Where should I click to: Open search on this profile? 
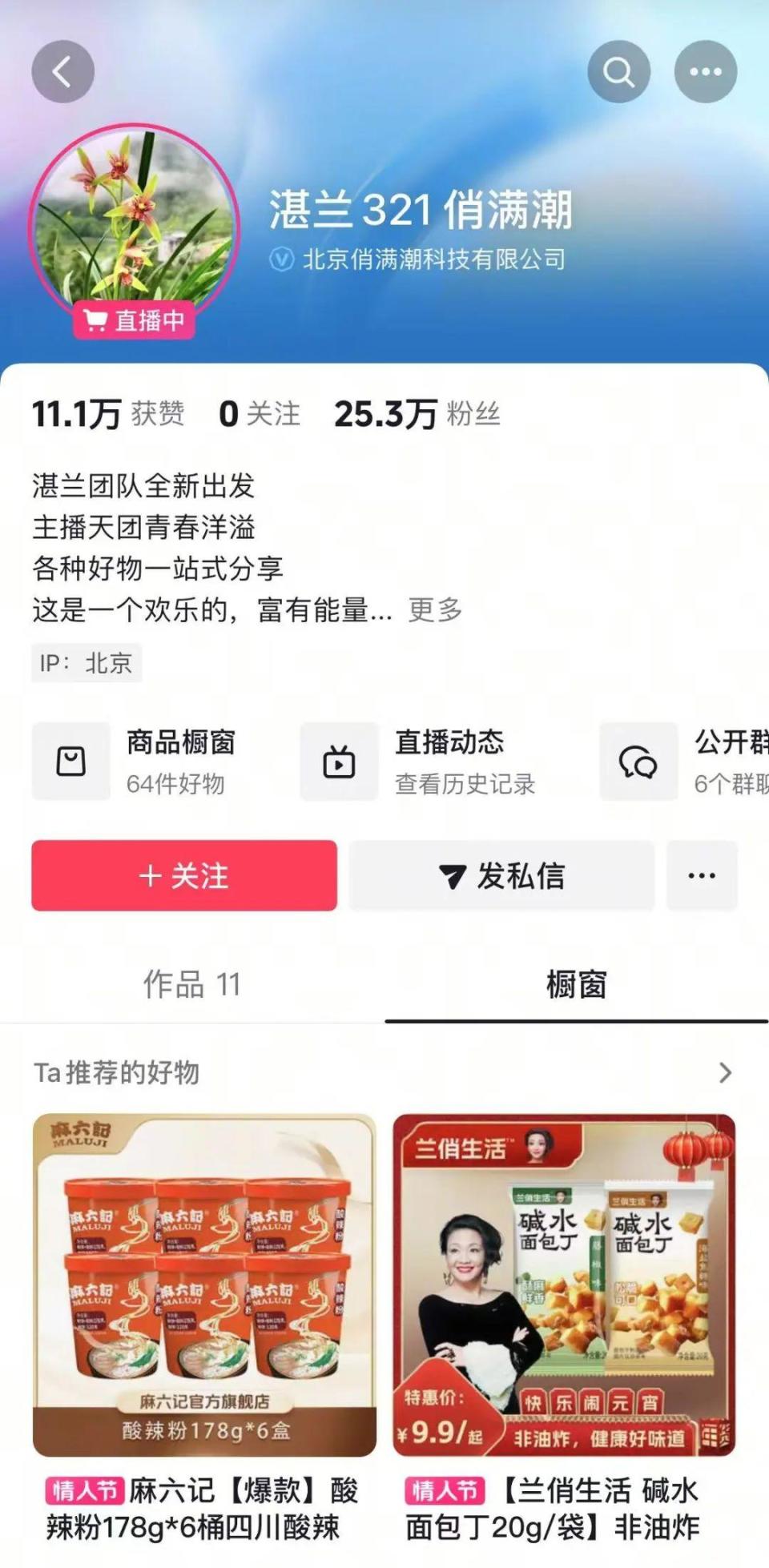[x=618, y=72]
